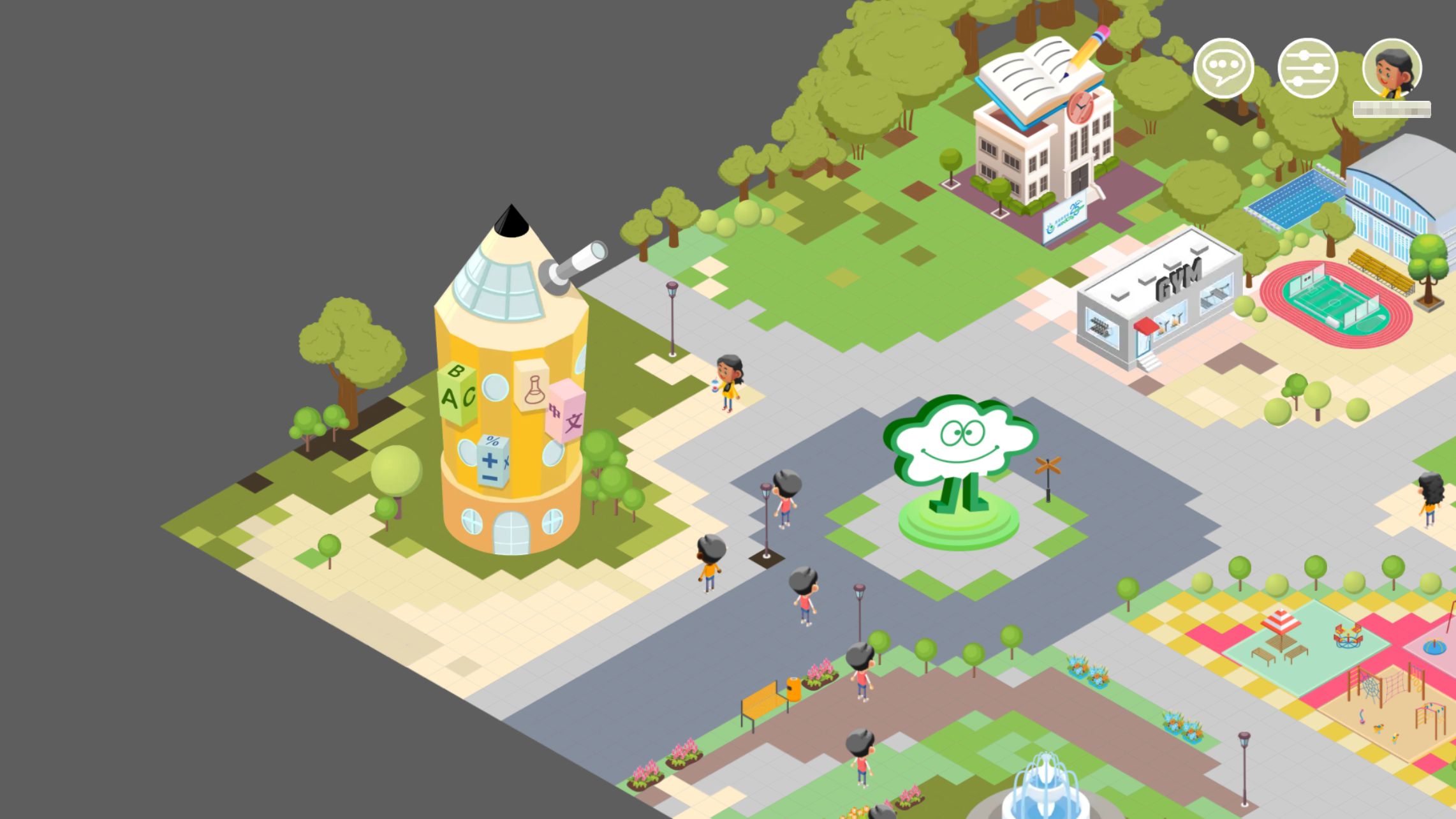Viewport: 1456px width, 819px height.
Task: Open the profile avatar
Action: (1392, 68)
